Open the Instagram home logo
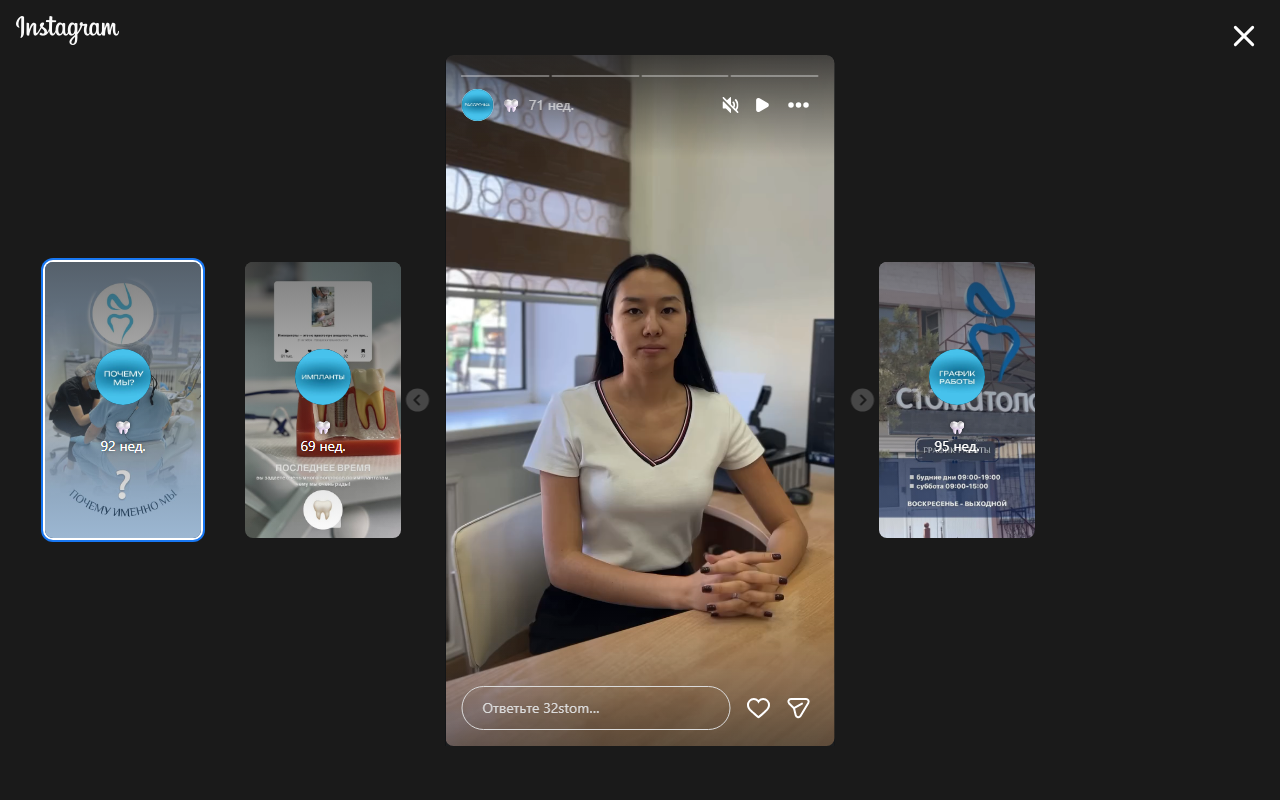1280x800 pixels. coord(67,29)
